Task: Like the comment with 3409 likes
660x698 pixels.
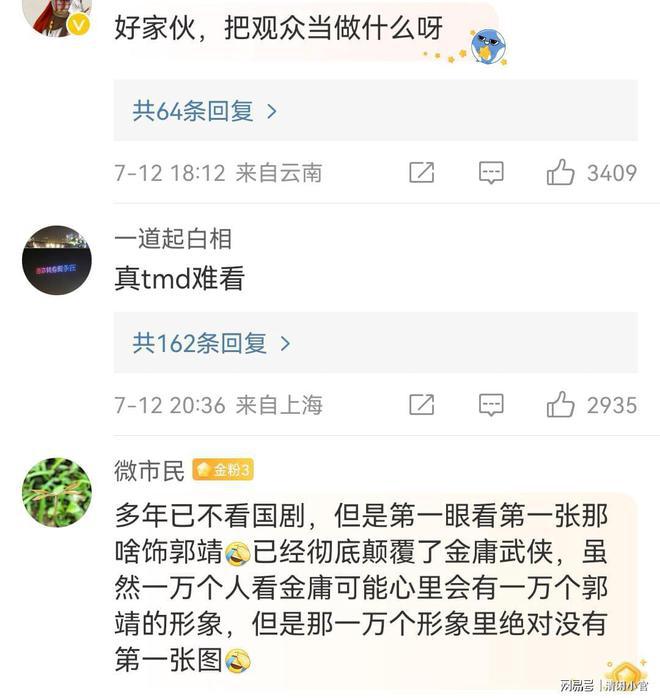Action: pyautogui.click(x=561, y=173)
